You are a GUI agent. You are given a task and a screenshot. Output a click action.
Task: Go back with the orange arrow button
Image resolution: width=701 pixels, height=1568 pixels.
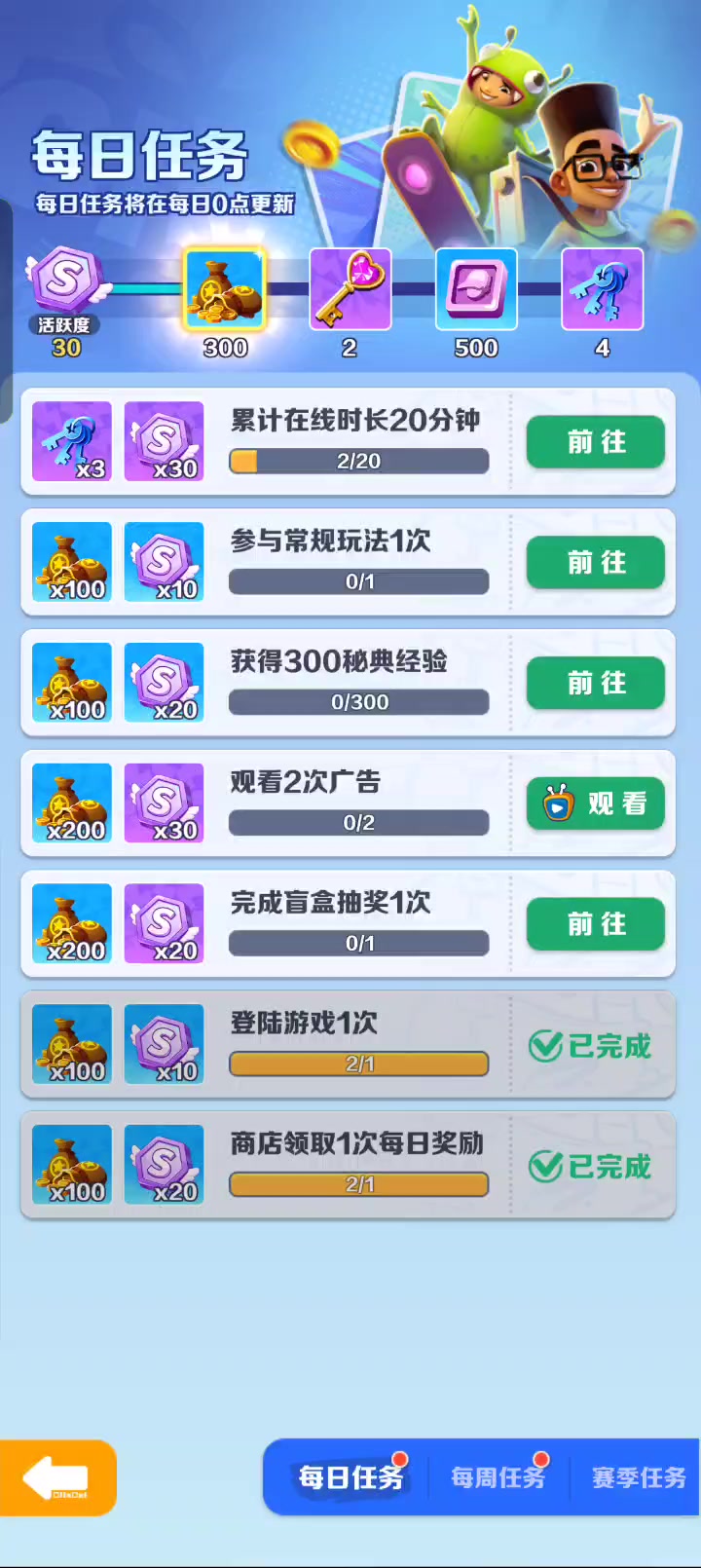tap(56, 1478)
